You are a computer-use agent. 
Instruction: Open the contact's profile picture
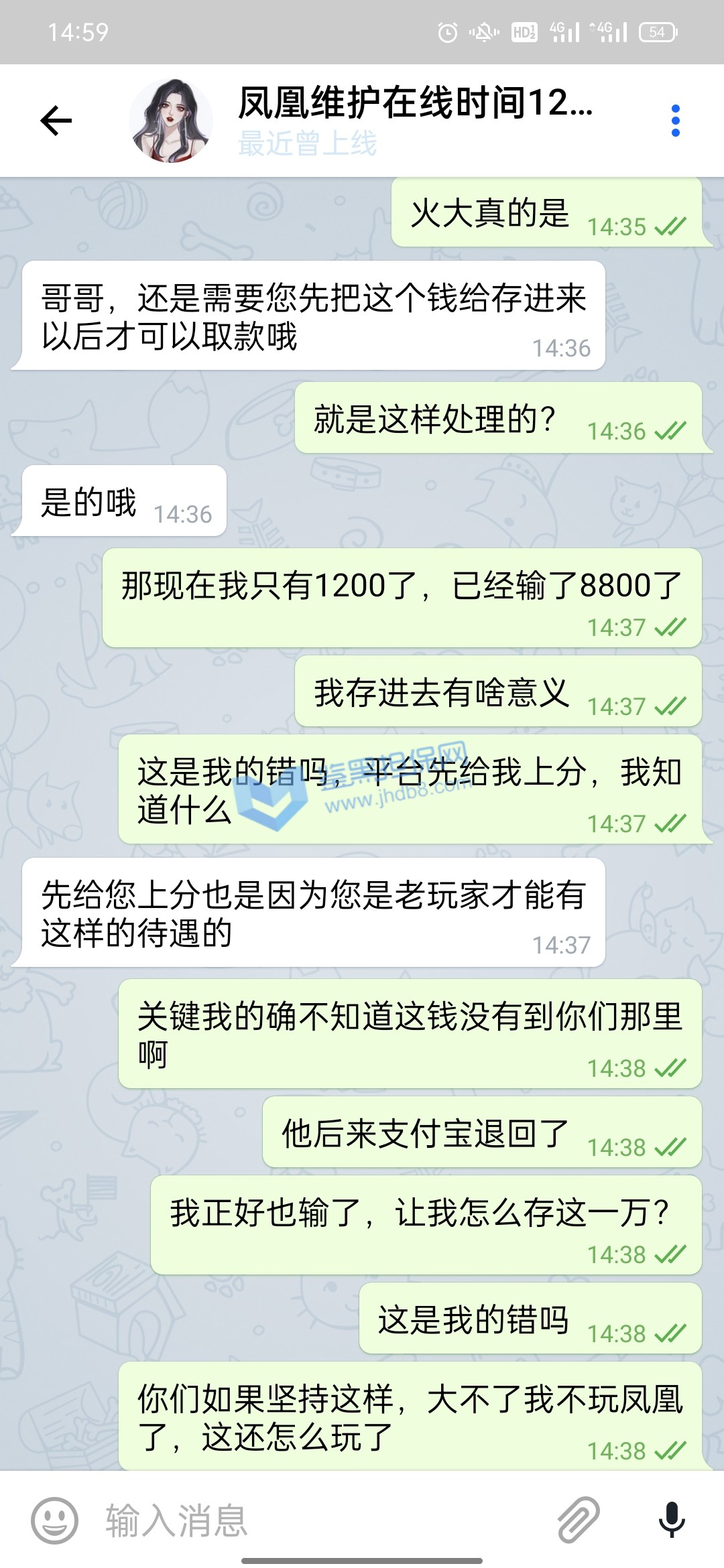171,121
